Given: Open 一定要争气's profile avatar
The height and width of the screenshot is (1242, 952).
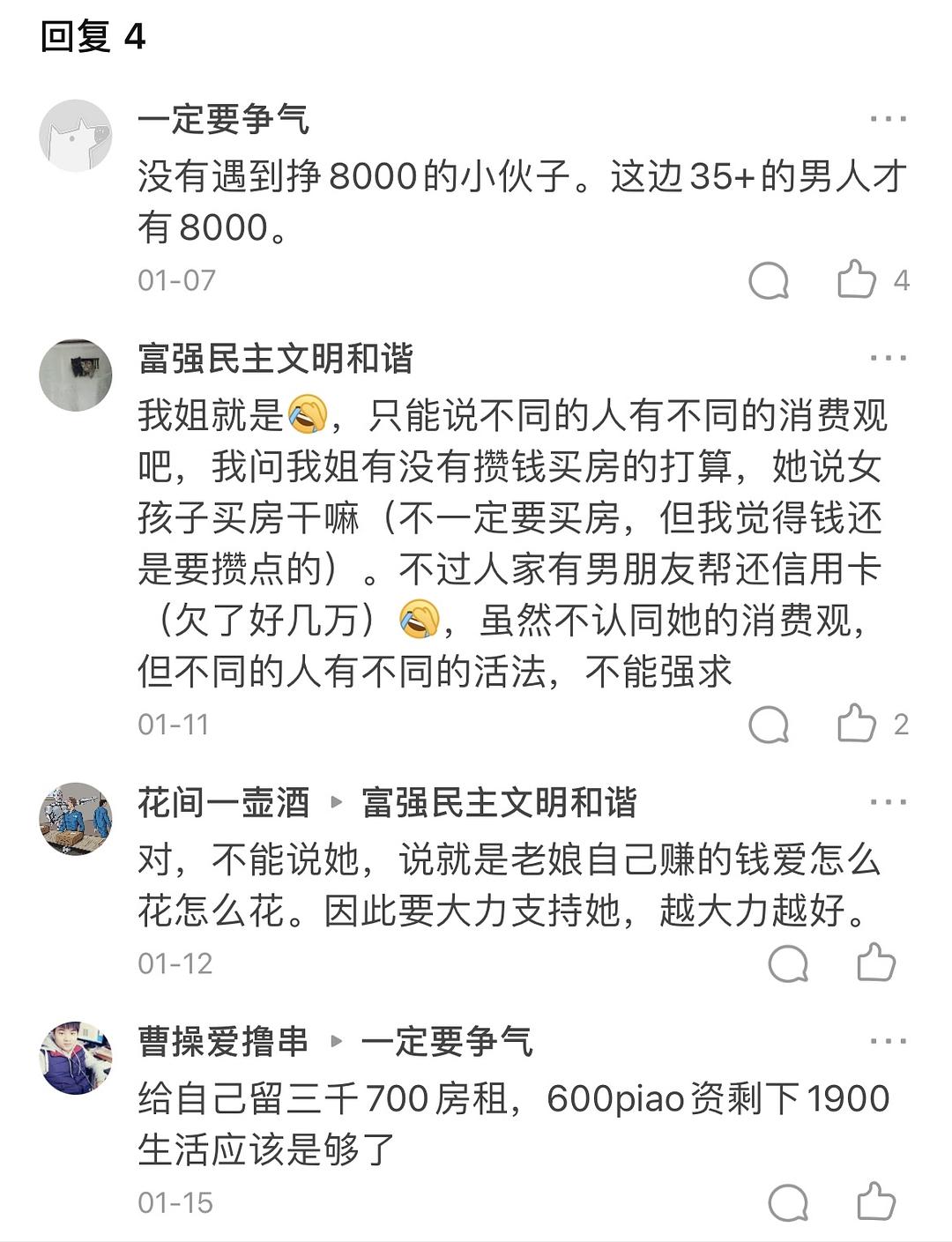Looking at the screenshot, I should 76,135.
